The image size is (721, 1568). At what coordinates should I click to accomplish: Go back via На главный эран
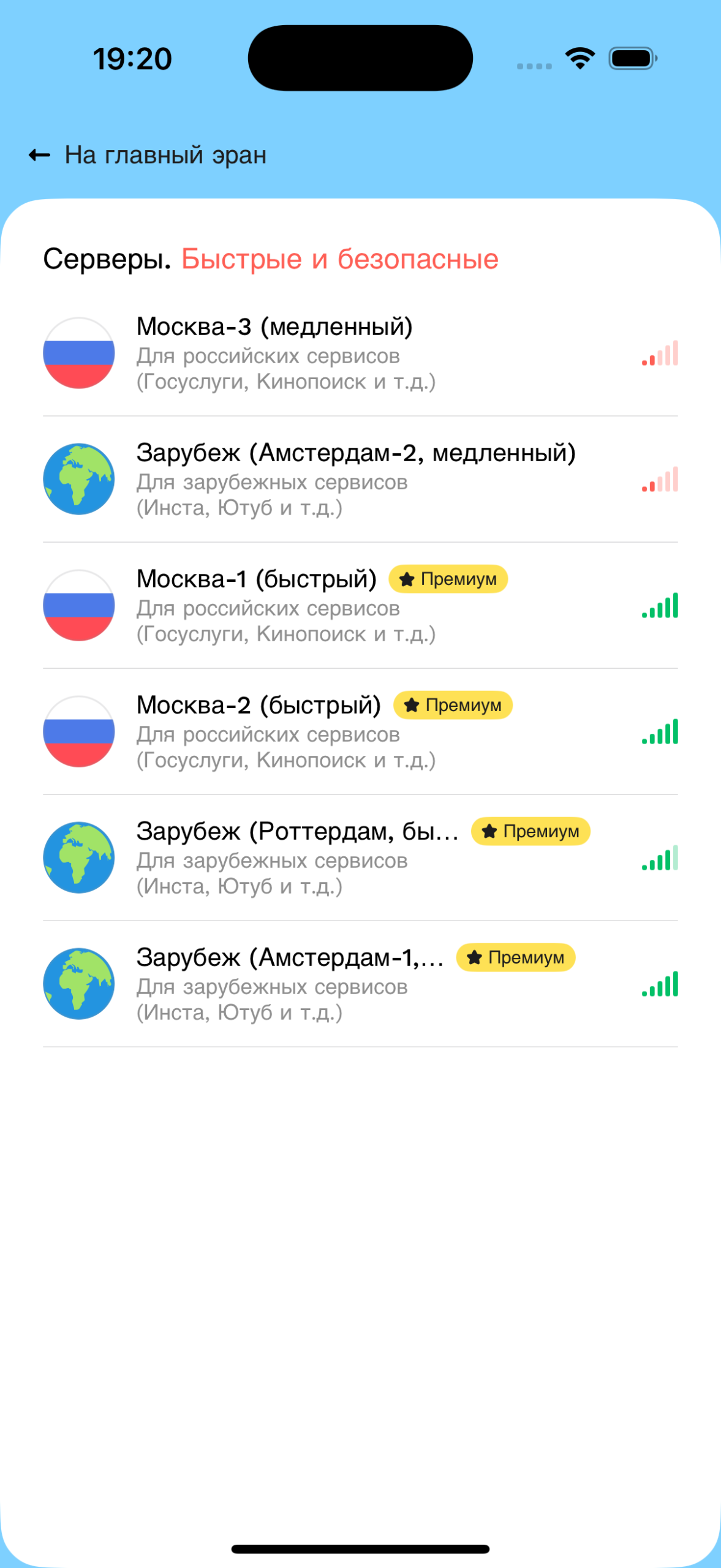coord(148,156)
